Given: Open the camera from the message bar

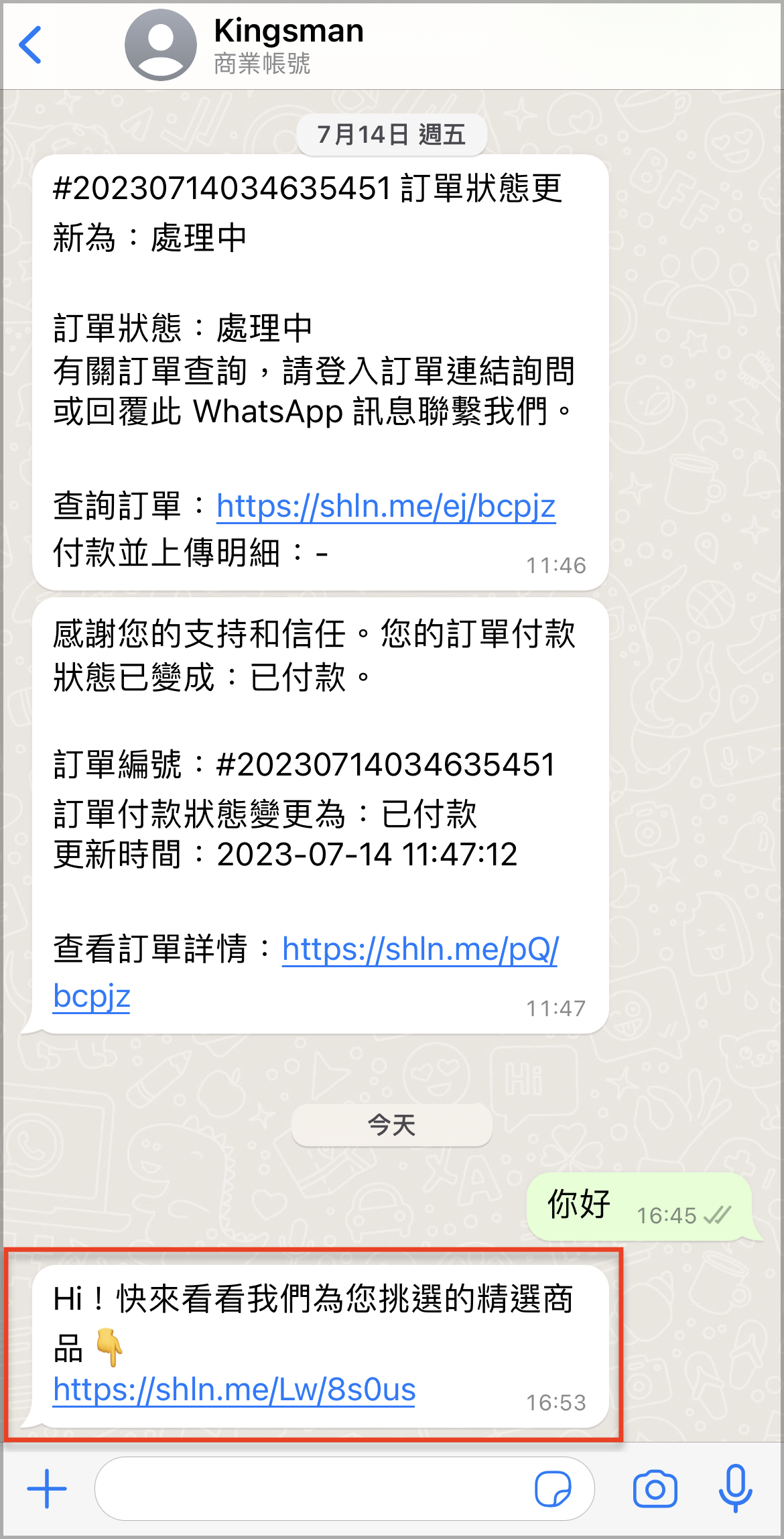Looking at the screenshot, I should click(x=655, y=1489).
